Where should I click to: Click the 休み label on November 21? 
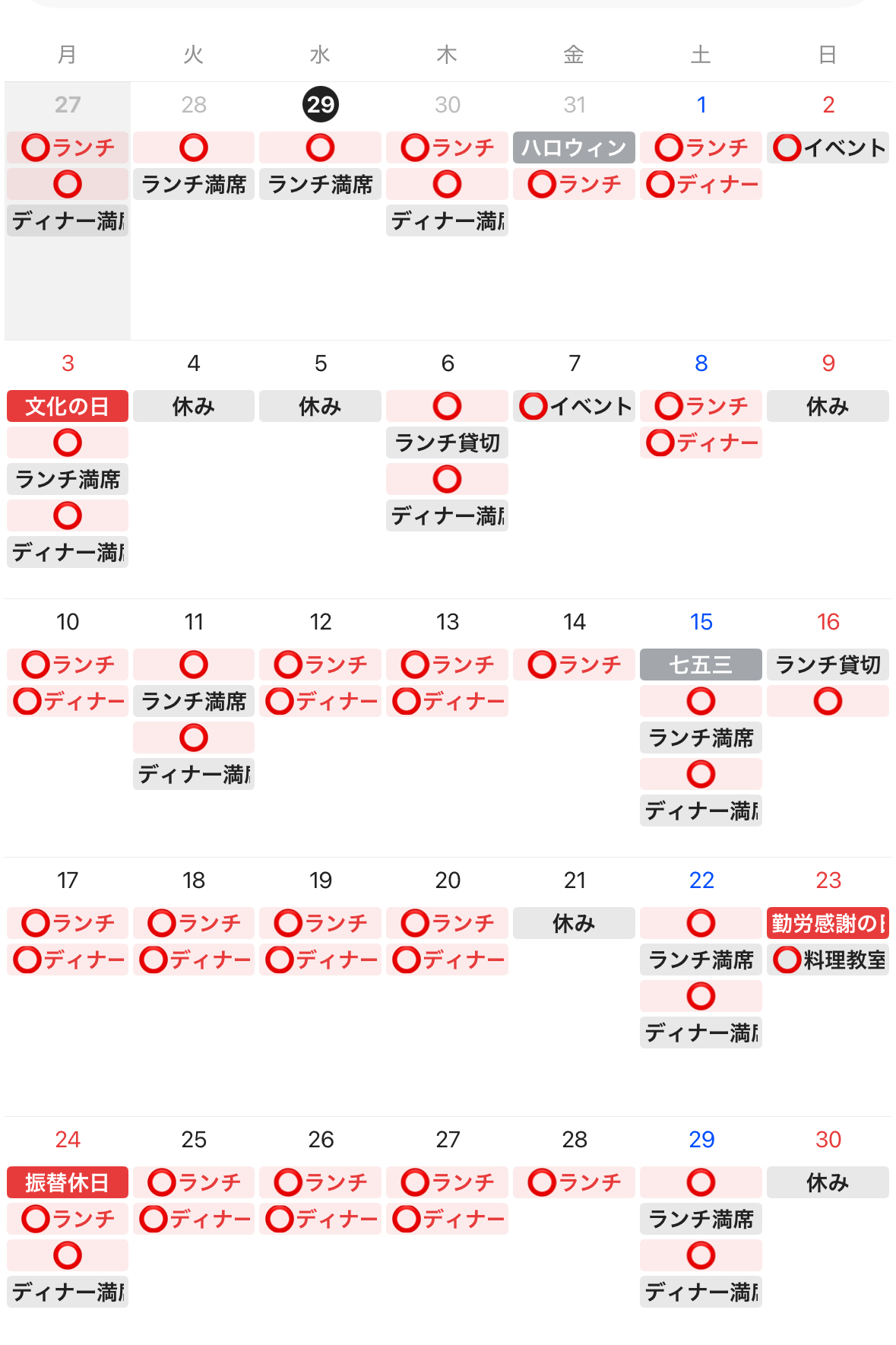[574, 923]
